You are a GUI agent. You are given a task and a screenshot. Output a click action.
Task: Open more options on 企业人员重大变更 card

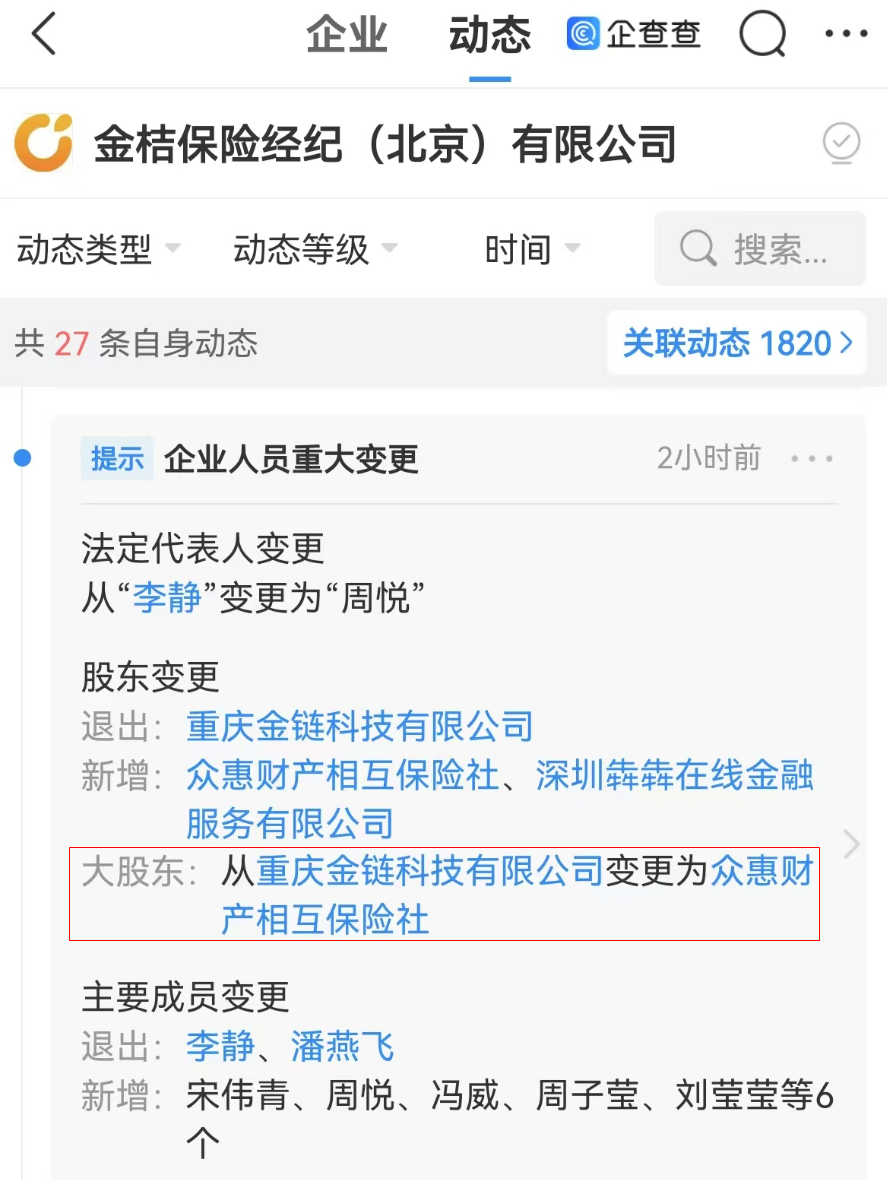(x=811, y=459)
